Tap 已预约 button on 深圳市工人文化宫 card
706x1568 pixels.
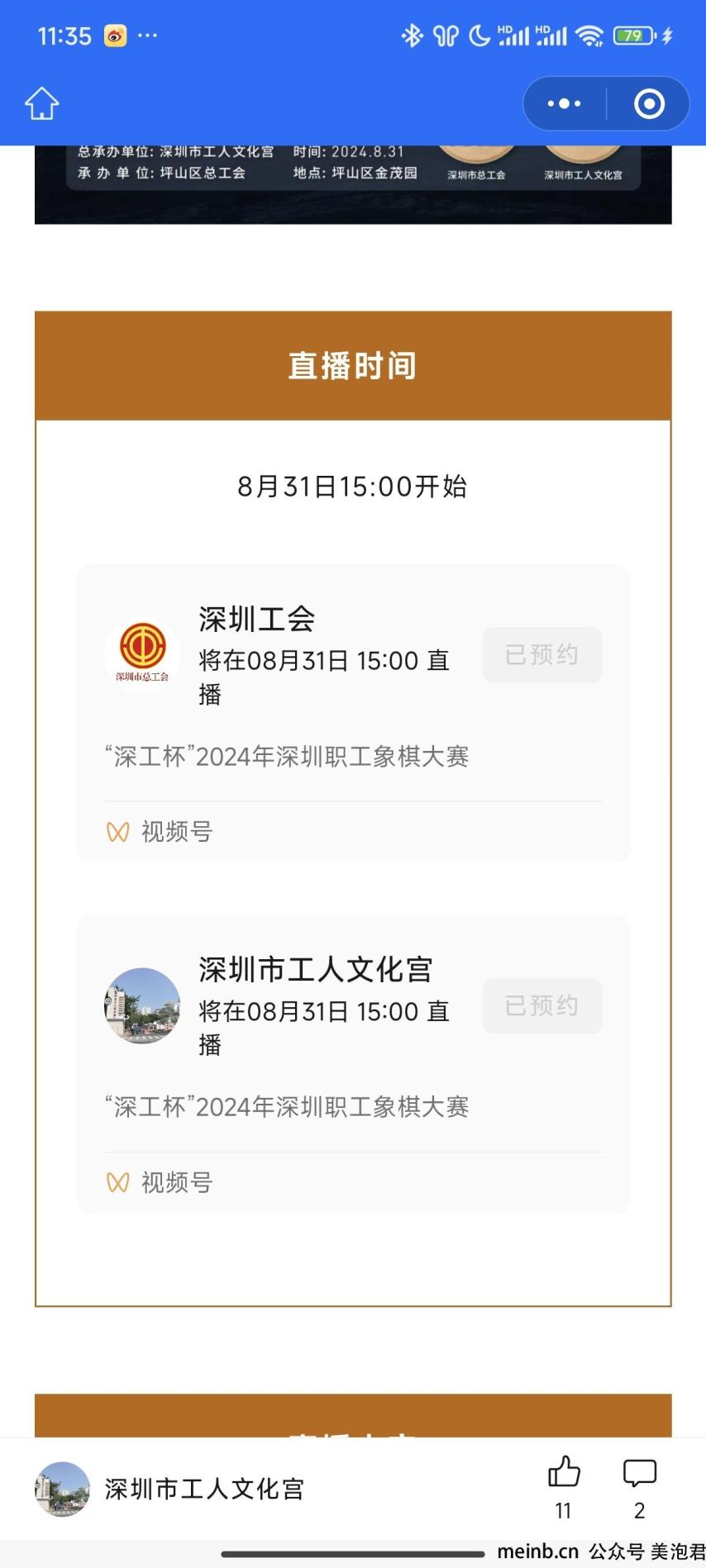[542, 1005]
